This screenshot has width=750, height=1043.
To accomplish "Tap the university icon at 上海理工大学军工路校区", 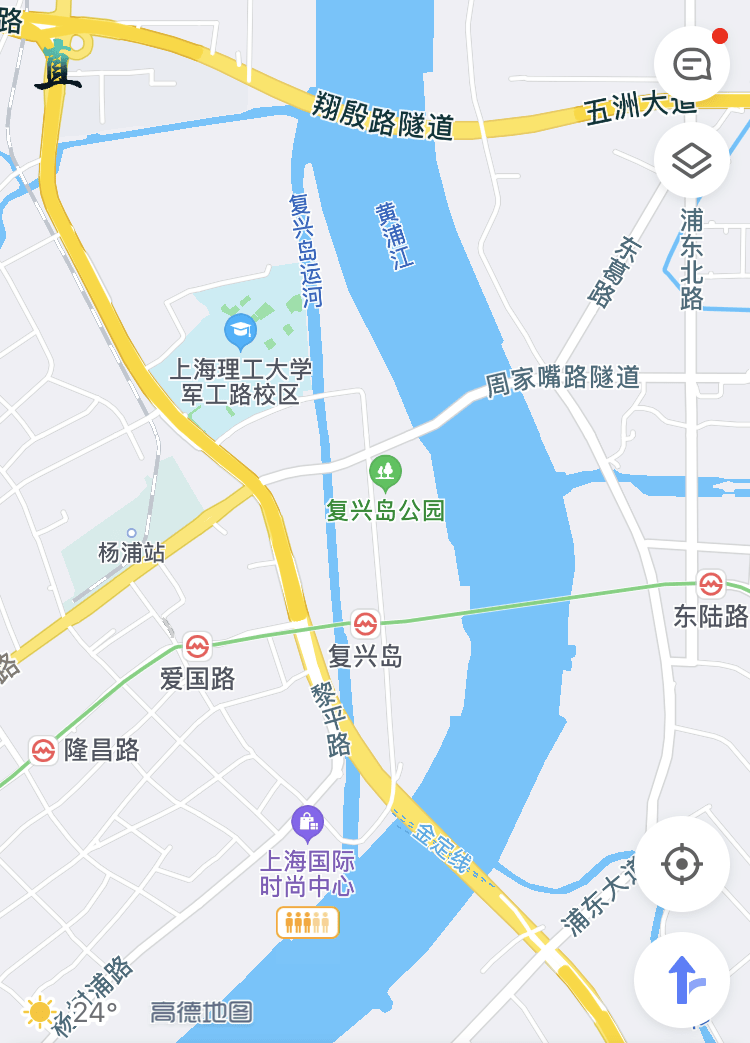I will (x=240, y=327).
